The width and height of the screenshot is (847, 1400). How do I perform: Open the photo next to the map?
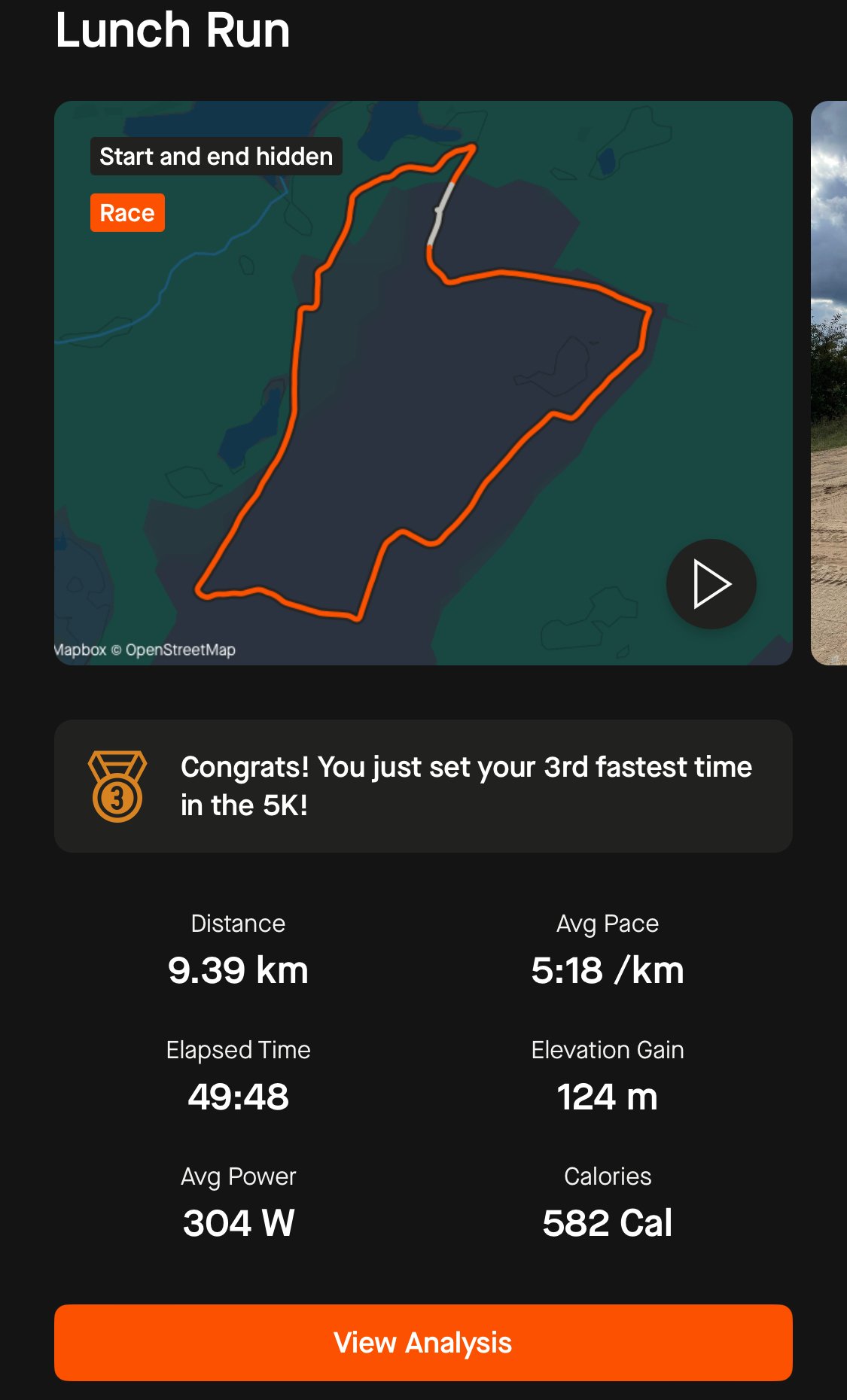tap(829, 384)
